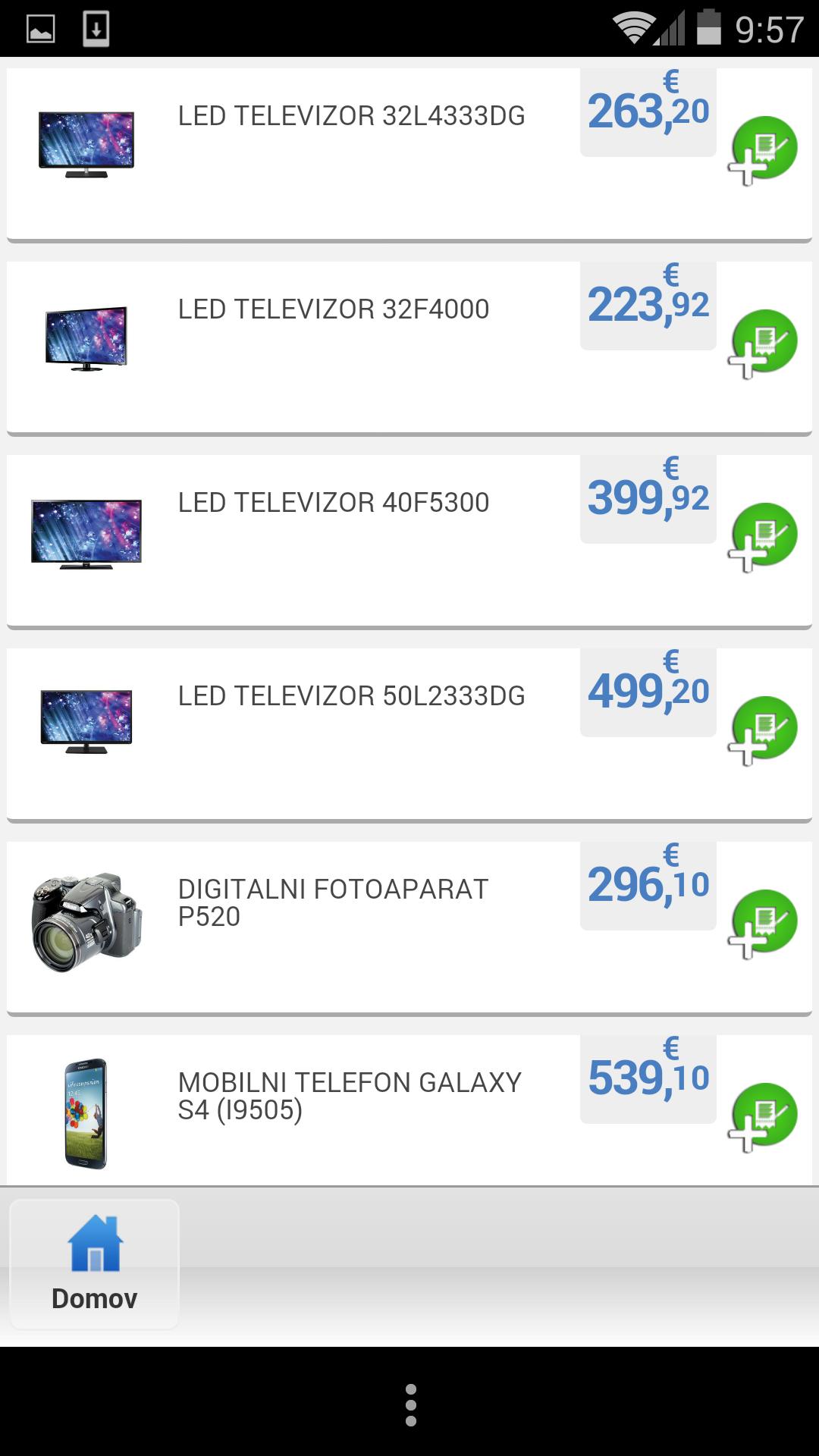
Task: View LED TELEVIZOR 50L2333DG details
Action: [x=351, y=696]
